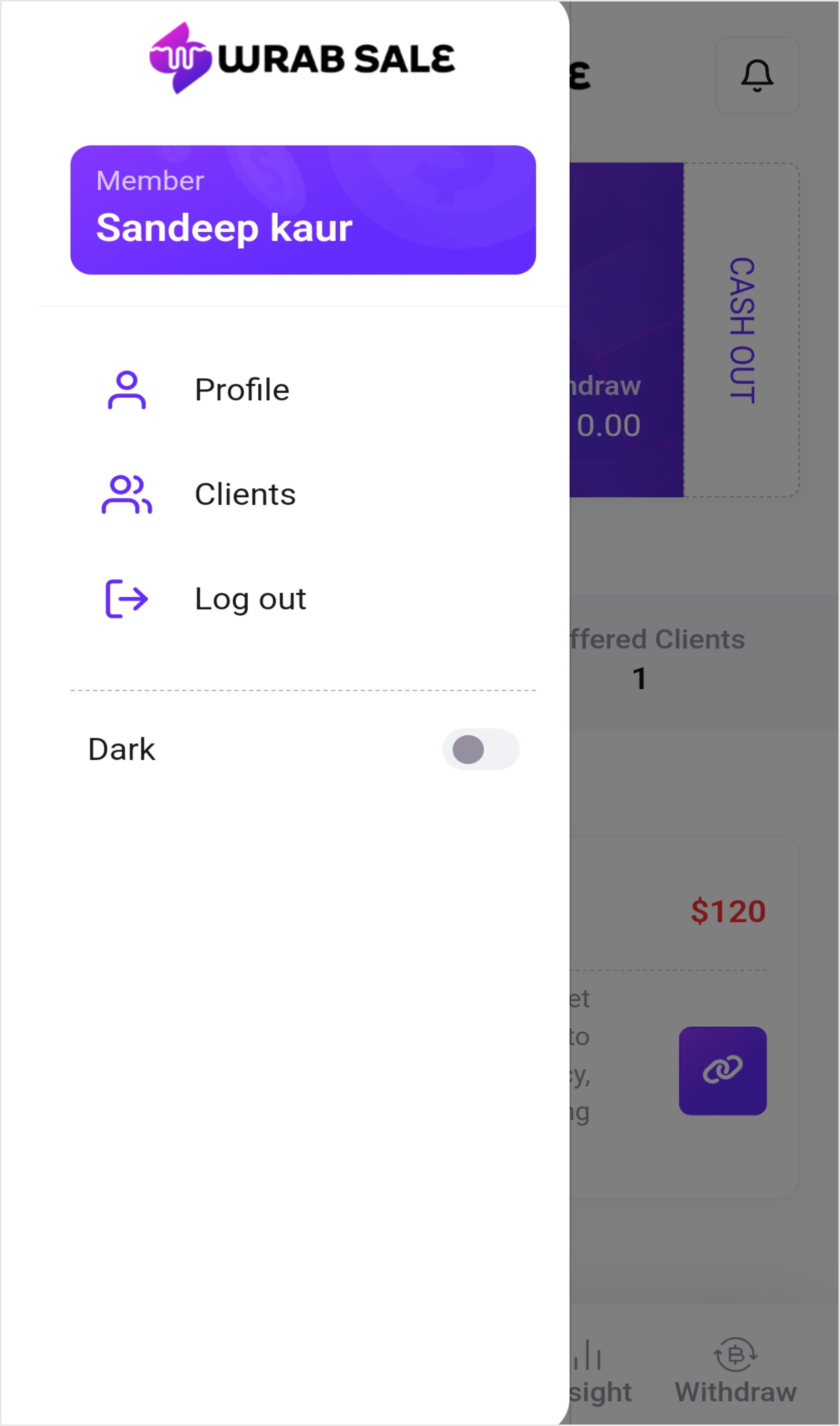This screenshot has width=840, height=1426.
Task: Open the Sandeep kaur member card
Action: (303, 210)
